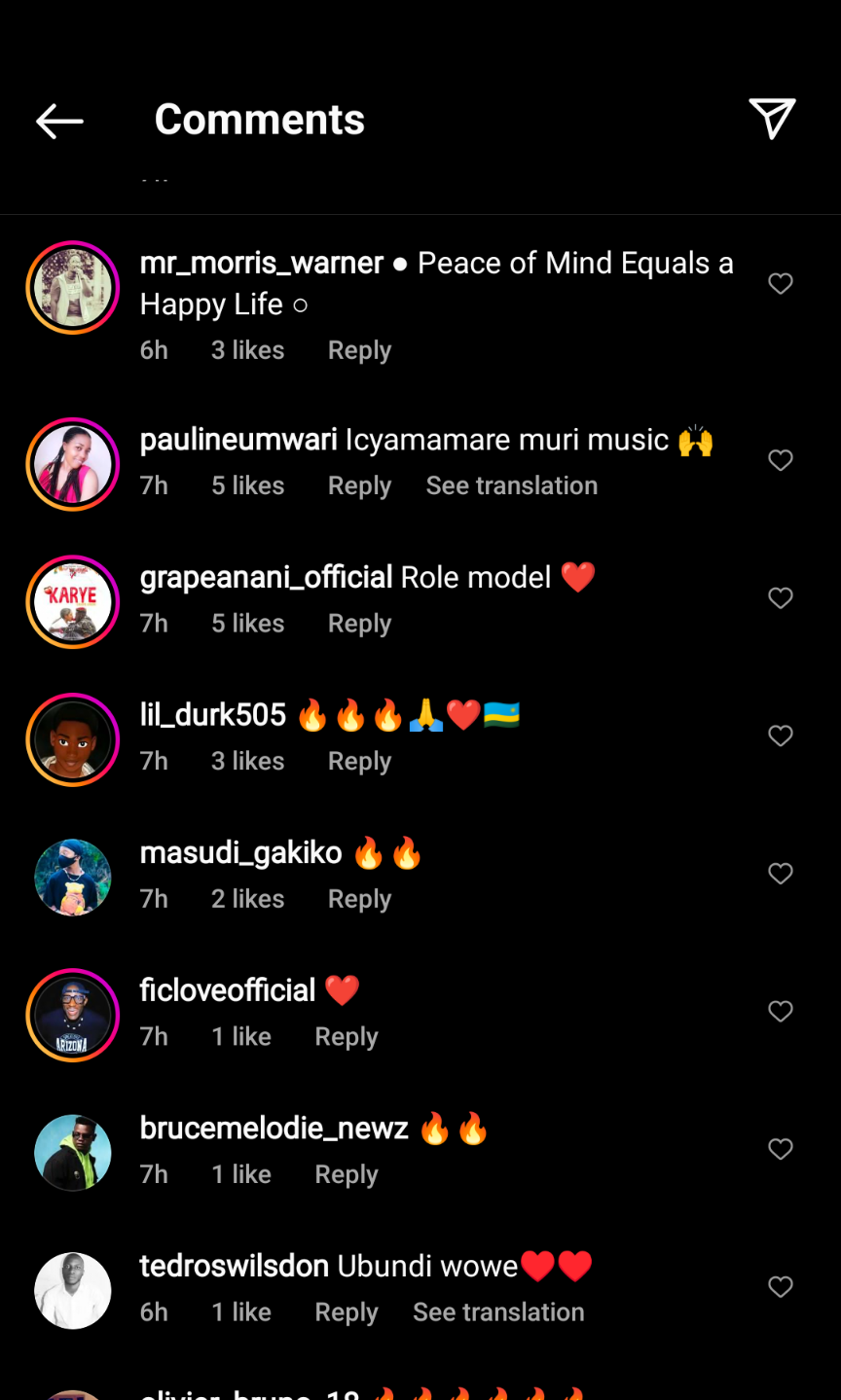Screen dimensions: 841x1400
Task: Open the mr_morris_warner profile picture
Action: tap(73, 288)
